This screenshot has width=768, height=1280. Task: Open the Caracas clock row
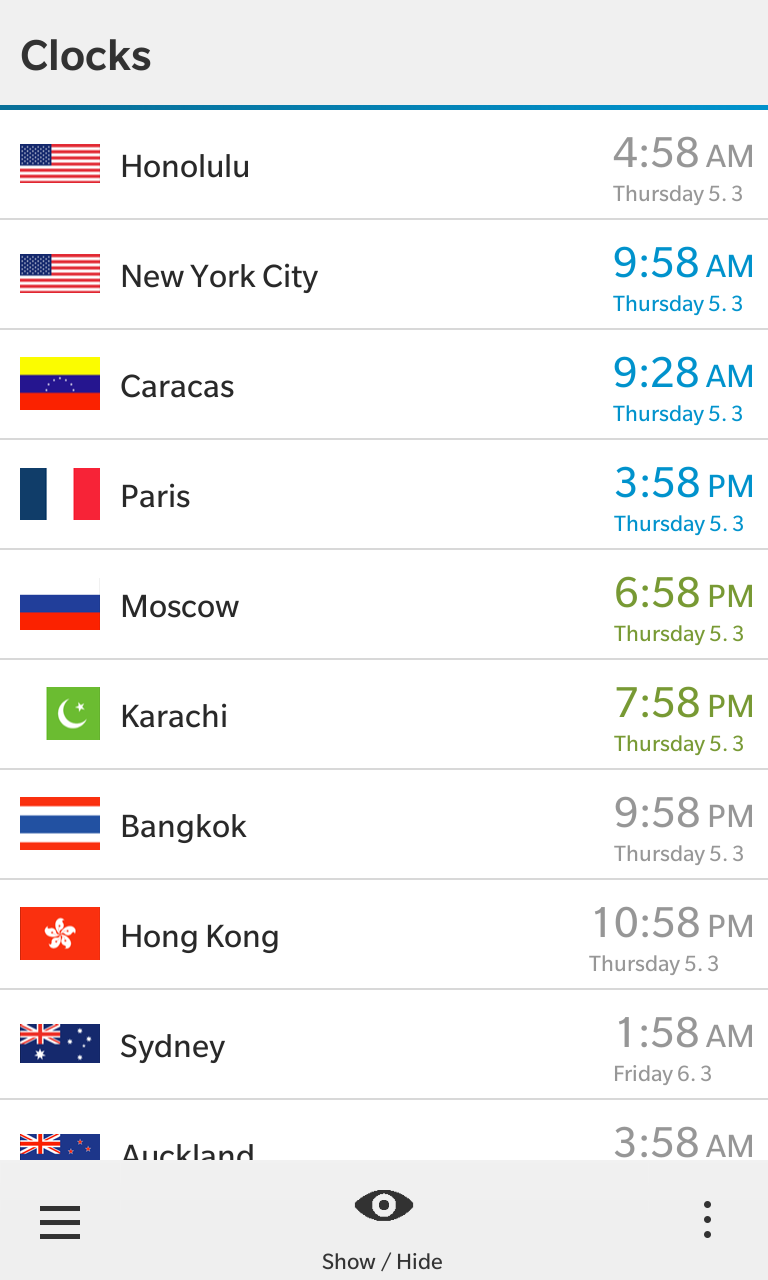point(384,385)
